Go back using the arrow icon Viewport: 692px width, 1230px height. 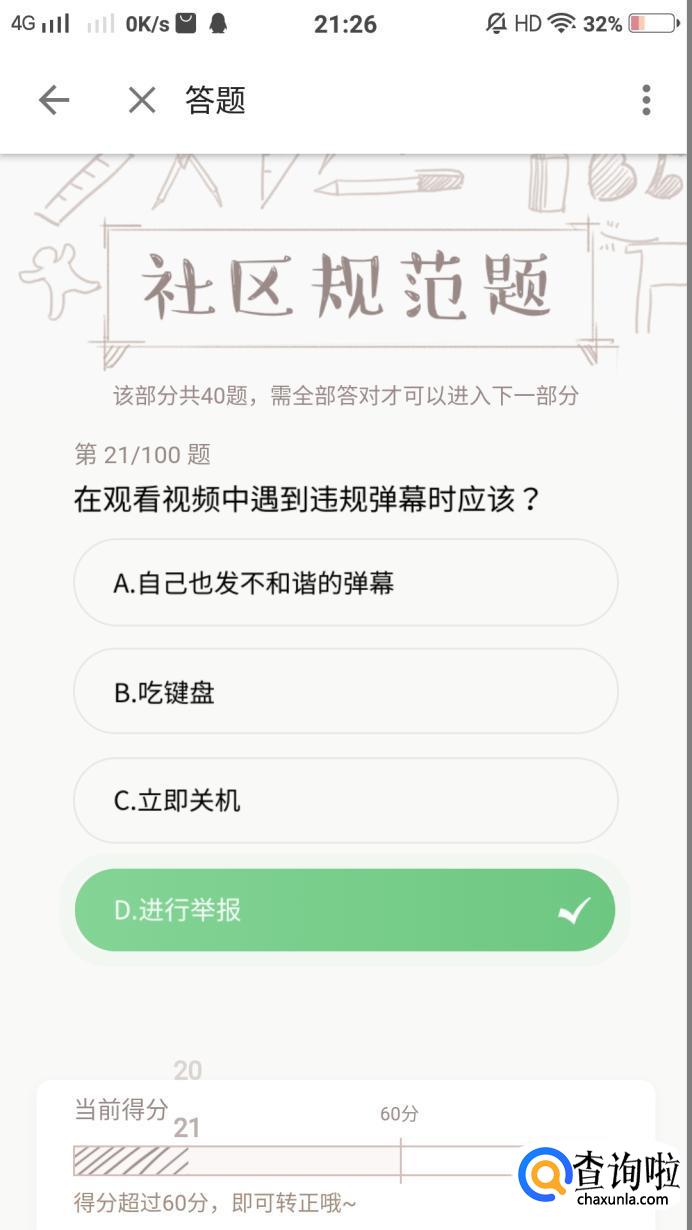pos(54,100)
